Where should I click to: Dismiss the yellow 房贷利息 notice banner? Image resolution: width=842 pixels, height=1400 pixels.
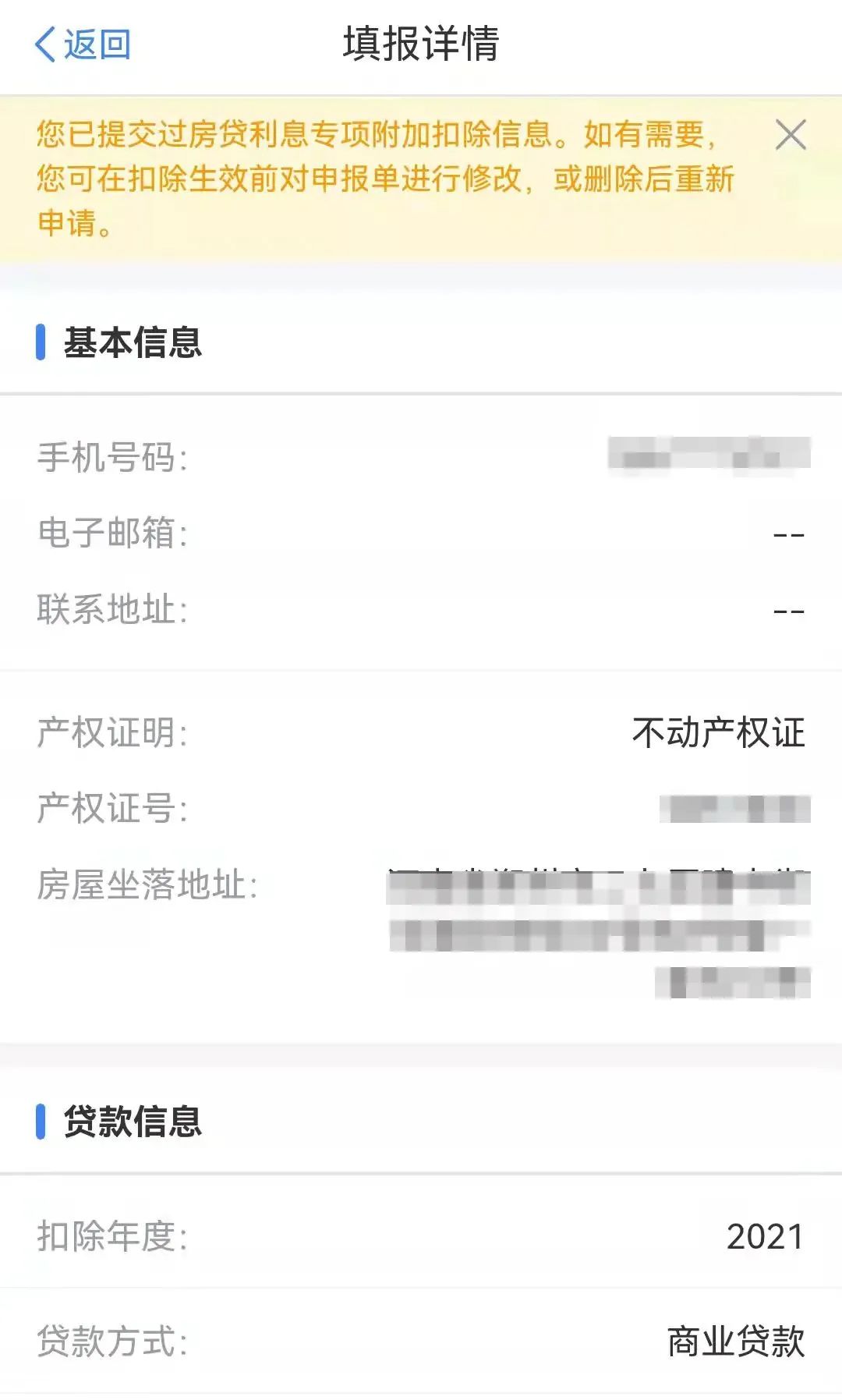pos(791,135)
